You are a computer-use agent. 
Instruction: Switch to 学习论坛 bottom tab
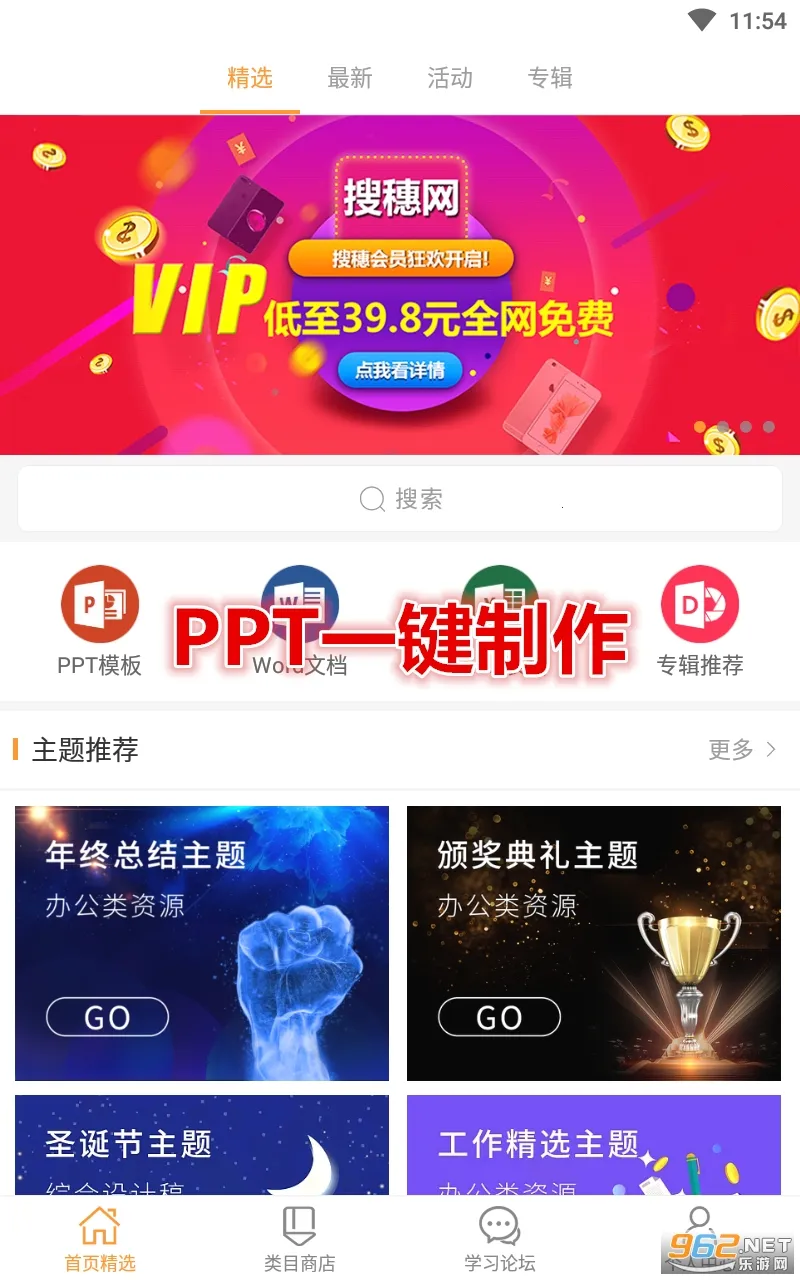coord(499,1239)
